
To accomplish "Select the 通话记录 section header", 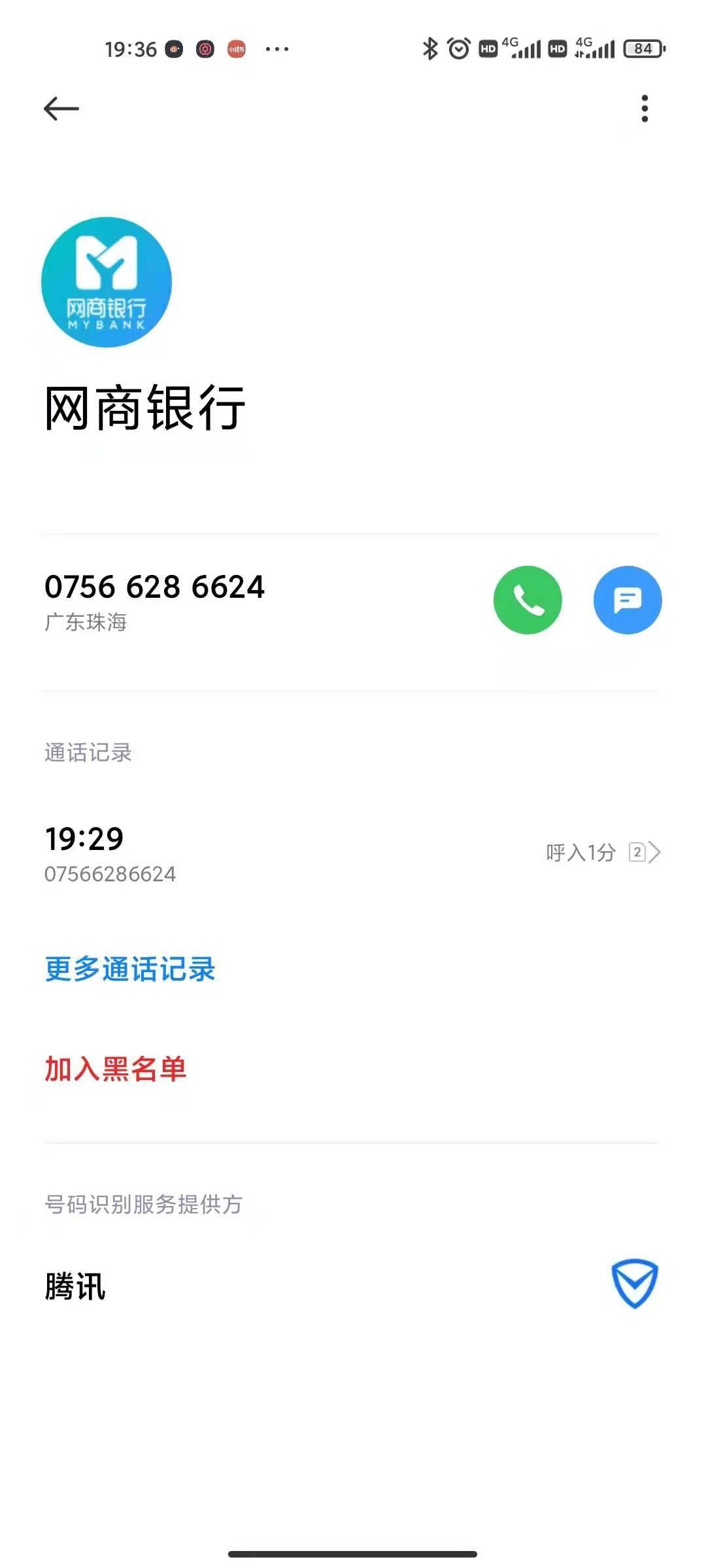I will coord(88,753).
